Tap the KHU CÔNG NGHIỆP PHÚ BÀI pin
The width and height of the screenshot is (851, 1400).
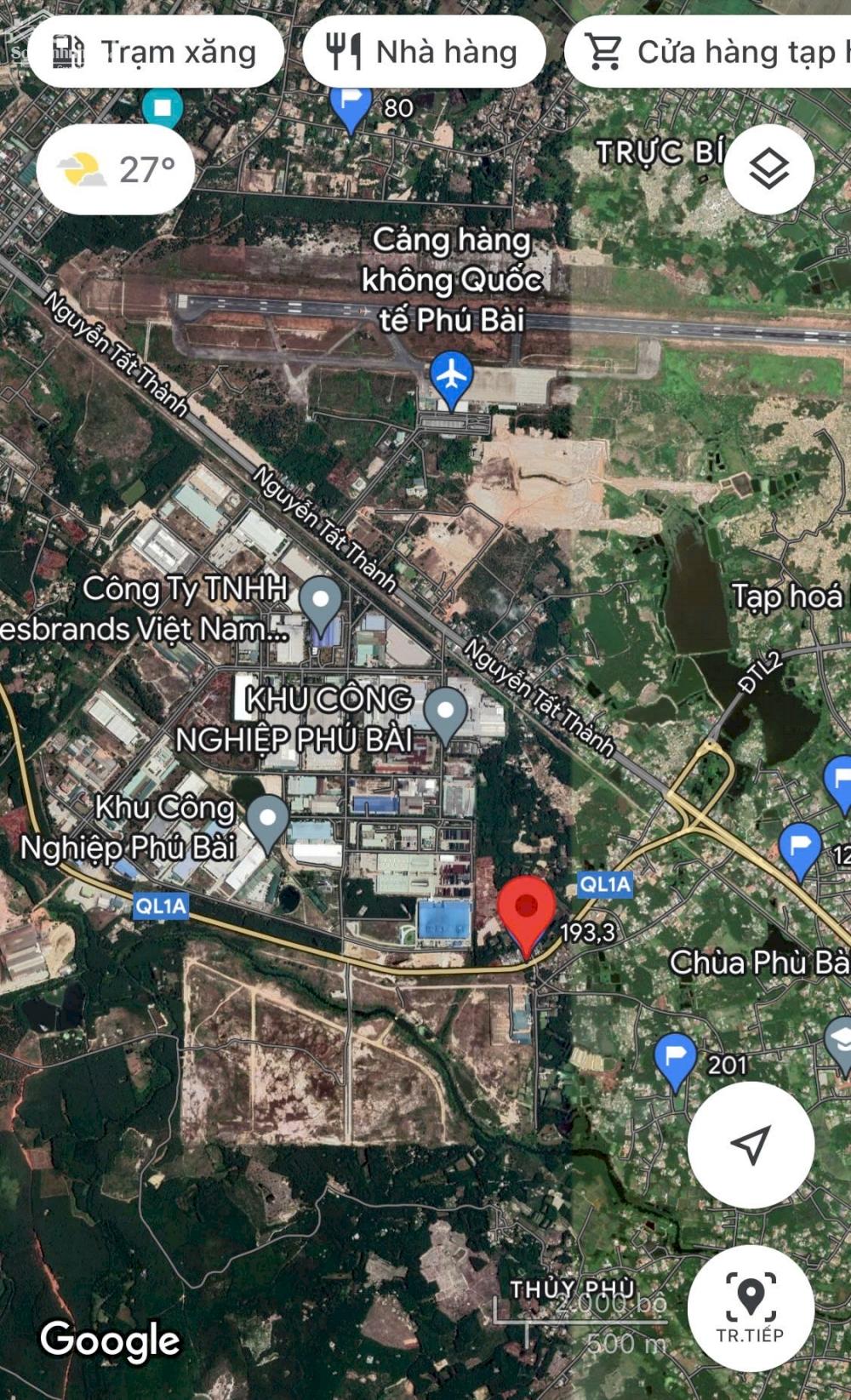point(445,713)
